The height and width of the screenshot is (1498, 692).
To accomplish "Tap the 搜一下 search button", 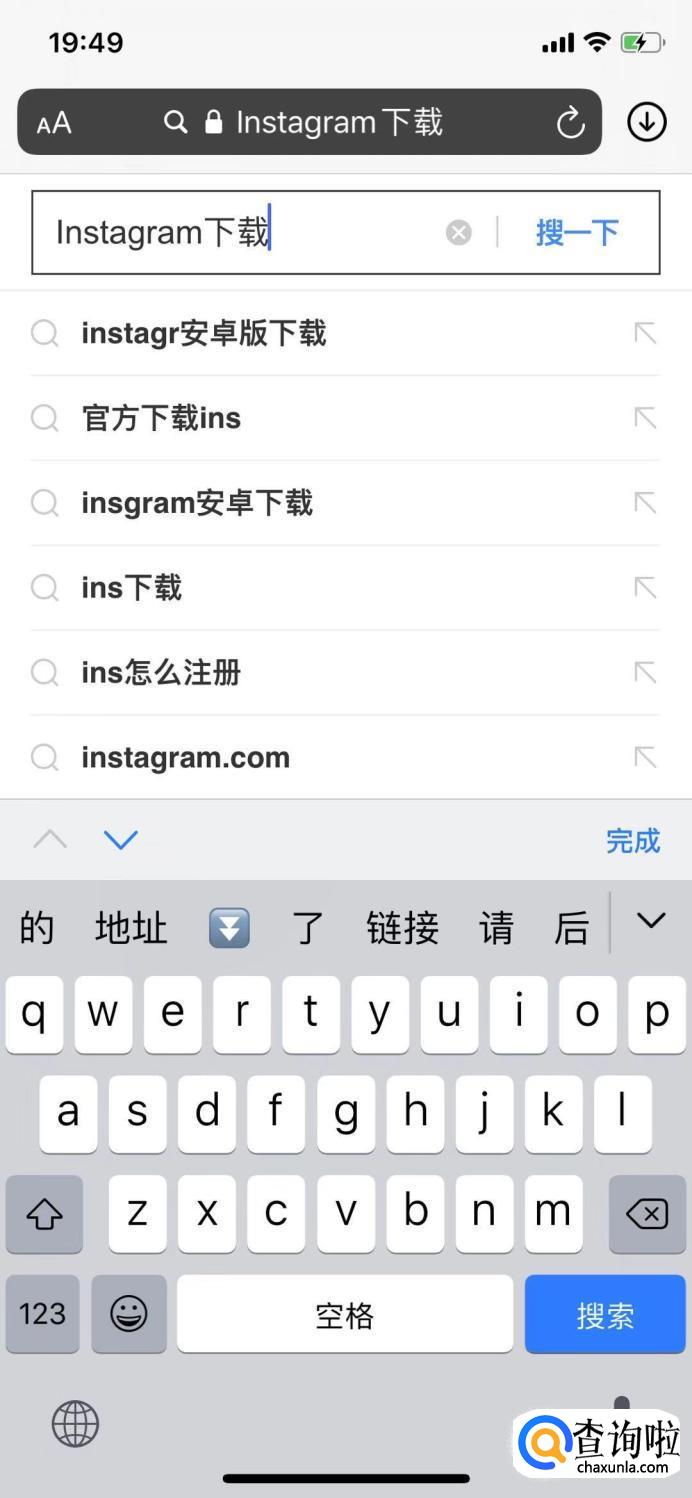I will tap(577, 232).
